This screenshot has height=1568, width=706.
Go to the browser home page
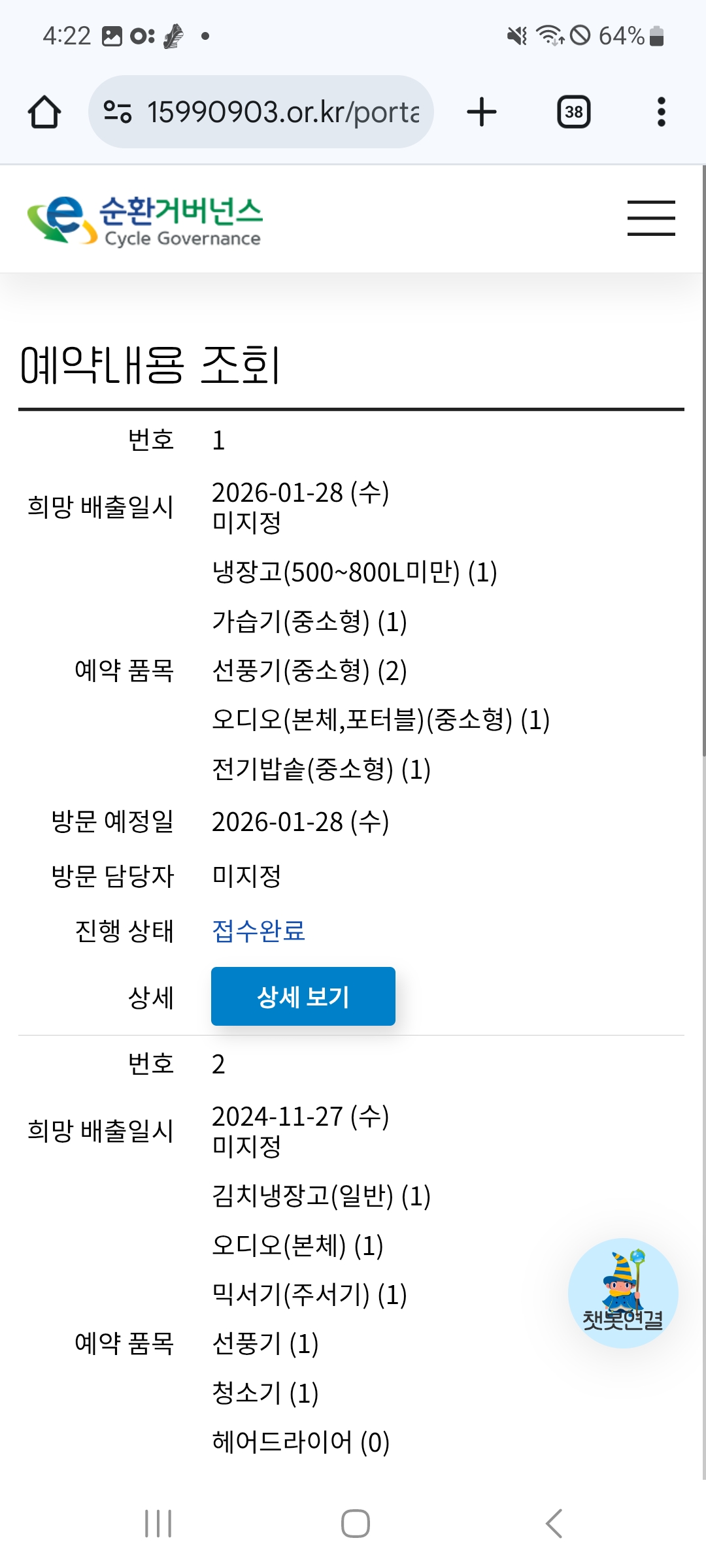[x=44, y=112]
